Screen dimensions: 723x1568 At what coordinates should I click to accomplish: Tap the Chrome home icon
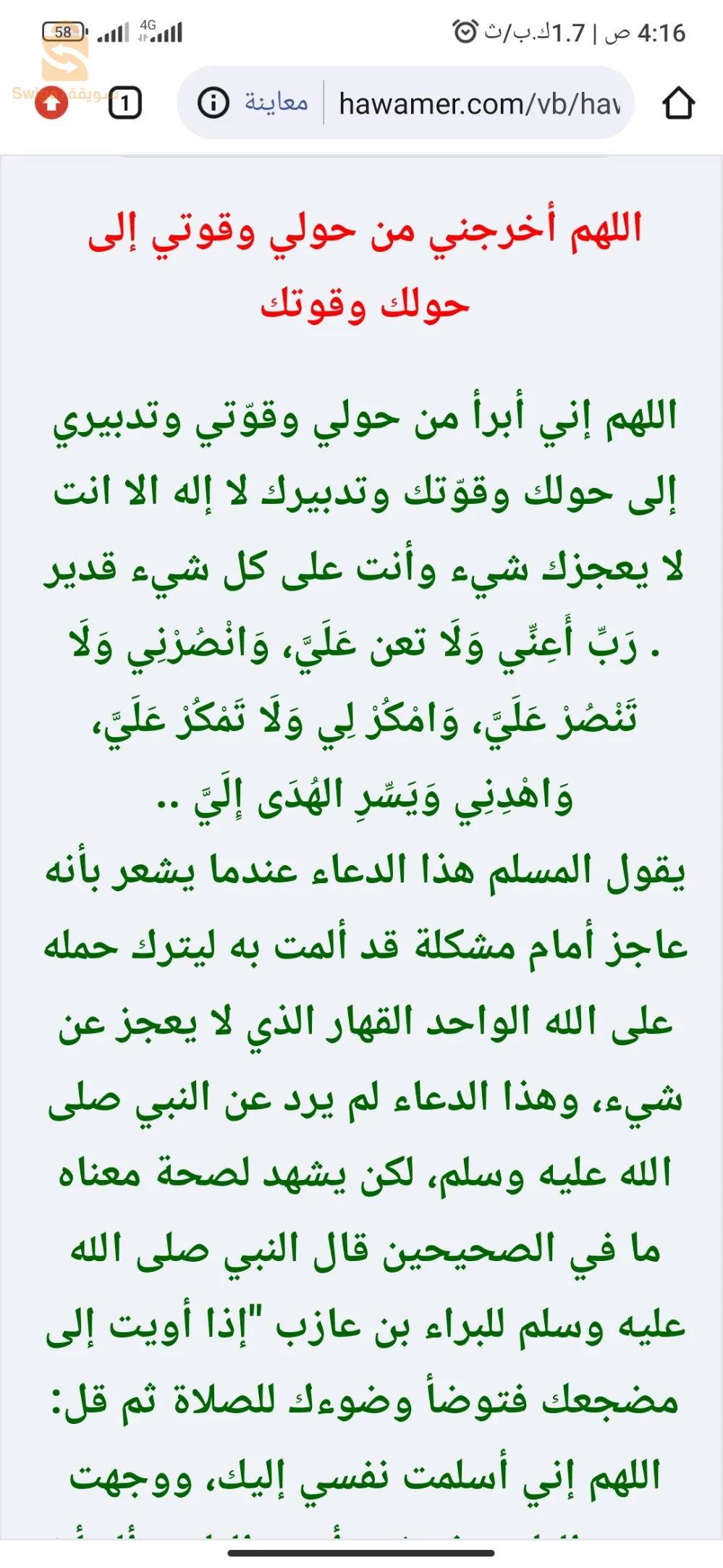[677, 102]
